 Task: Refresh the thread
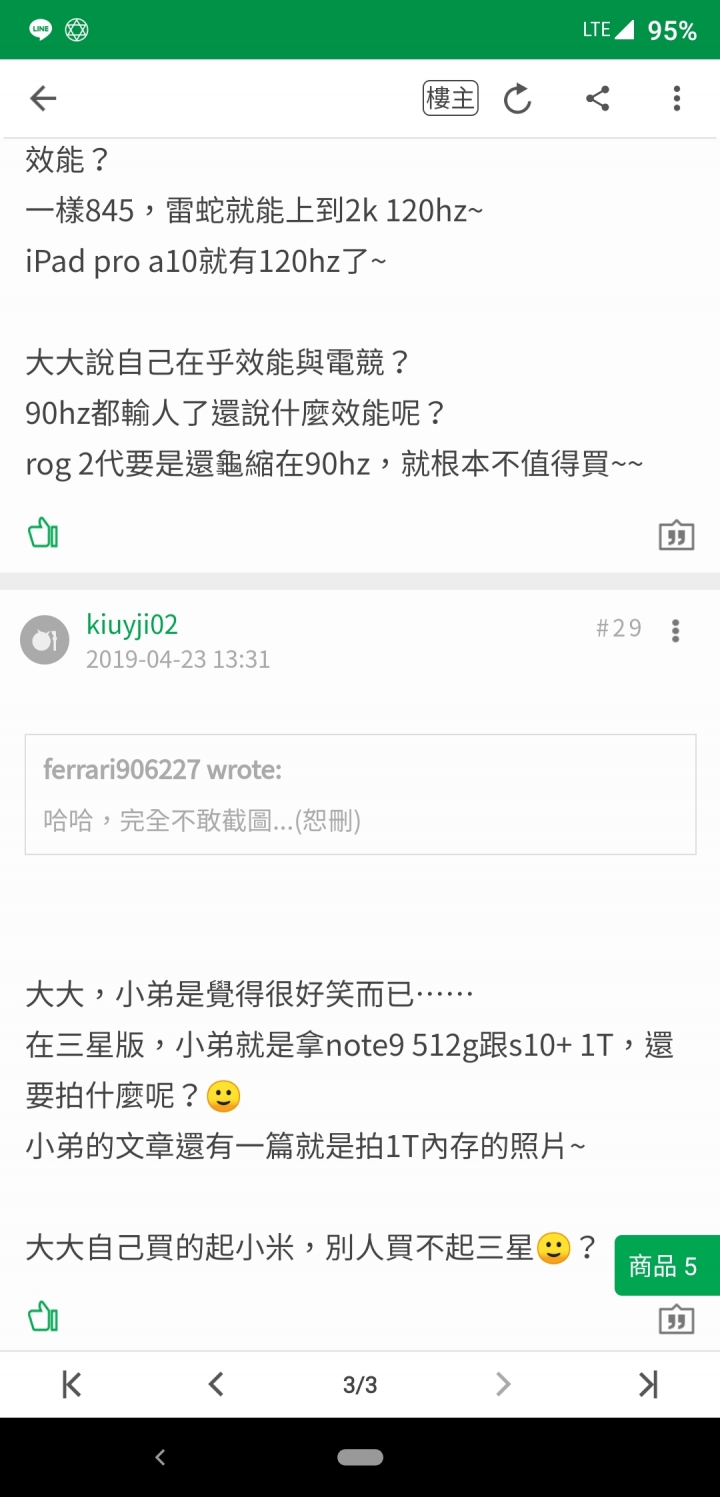[517, 98]
